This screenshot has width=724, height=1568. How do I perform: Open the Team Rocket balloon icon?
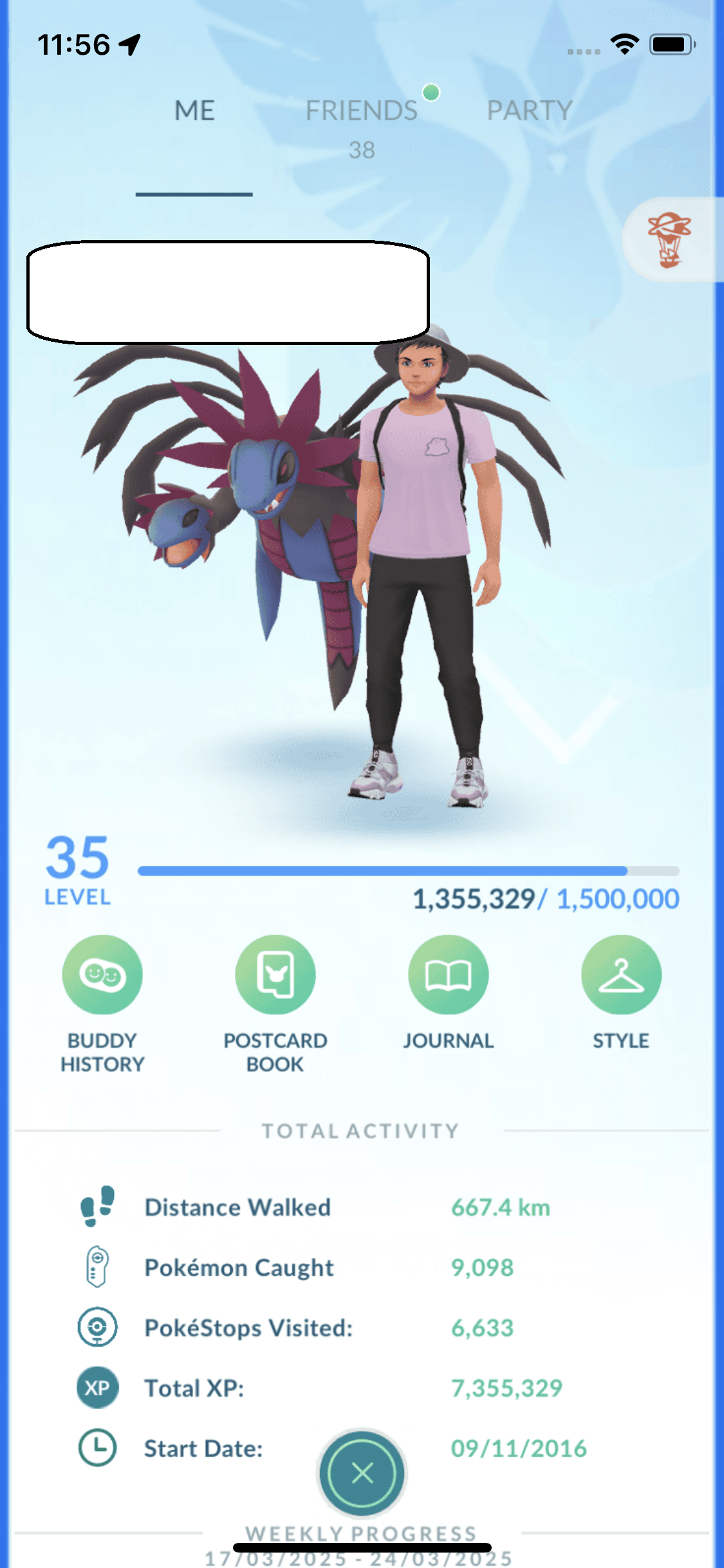click(x=669, y=240)
